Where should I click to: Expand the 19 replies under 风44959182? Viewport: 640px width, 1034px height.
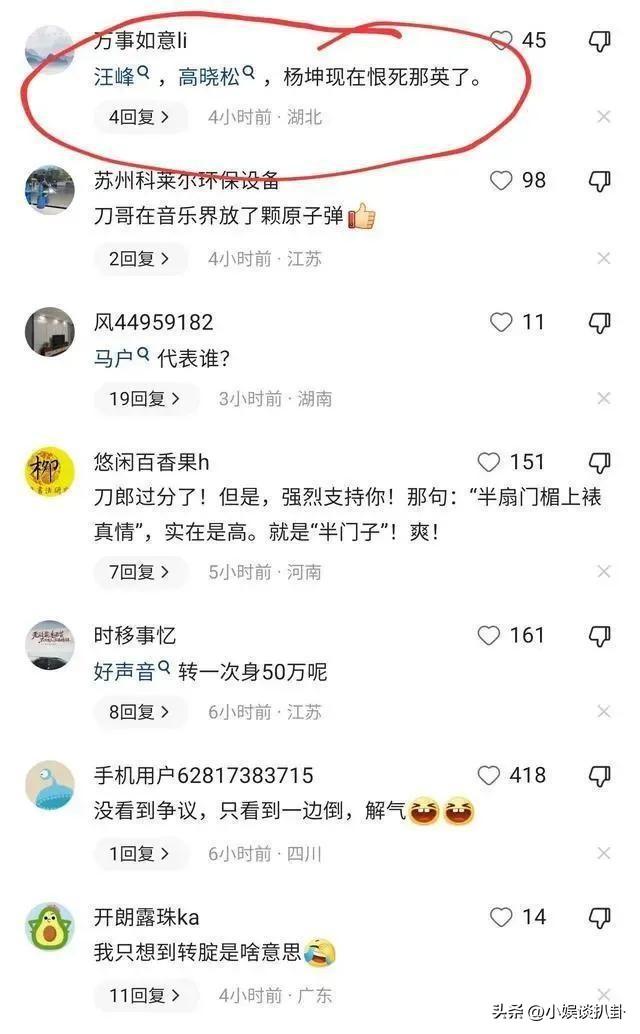coord(146,399)
